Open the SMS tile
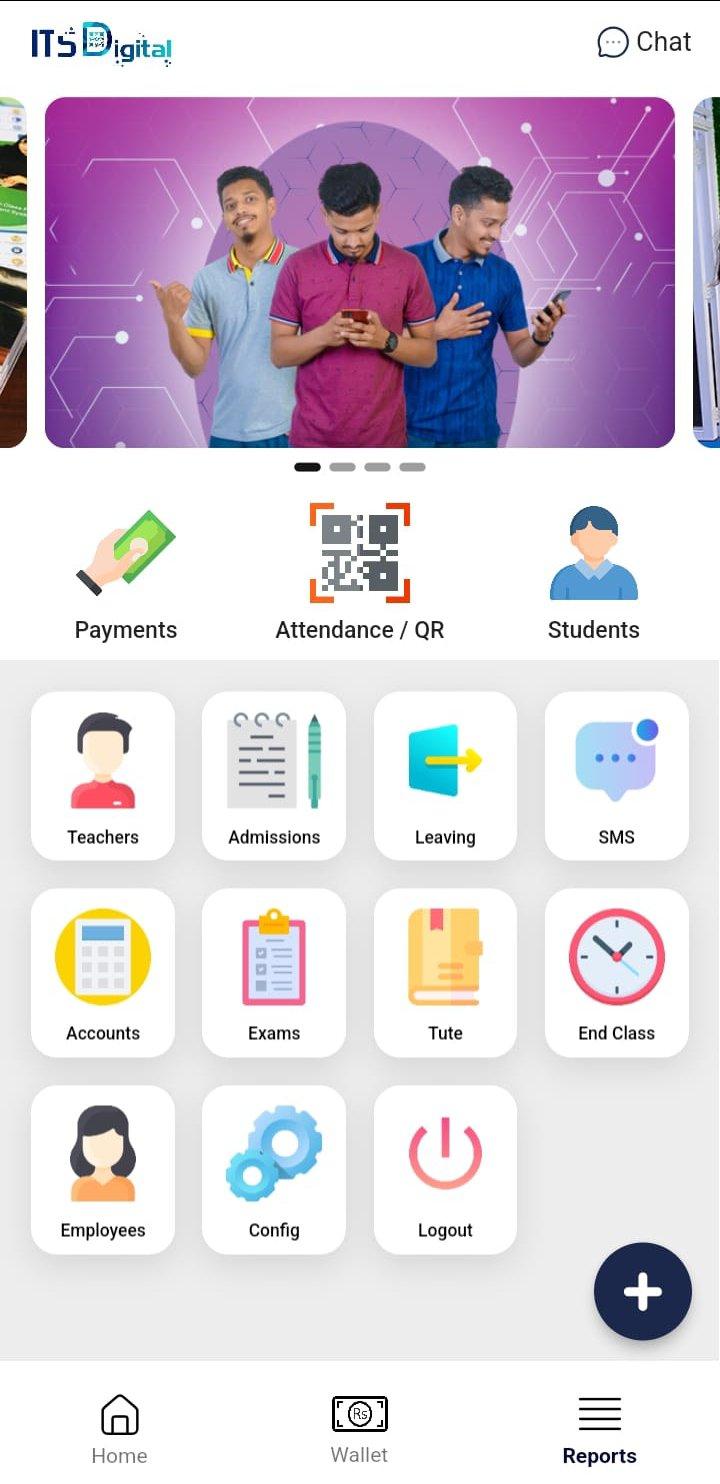This screenshot has height=1484, width=720. click(x=617, y=775)
